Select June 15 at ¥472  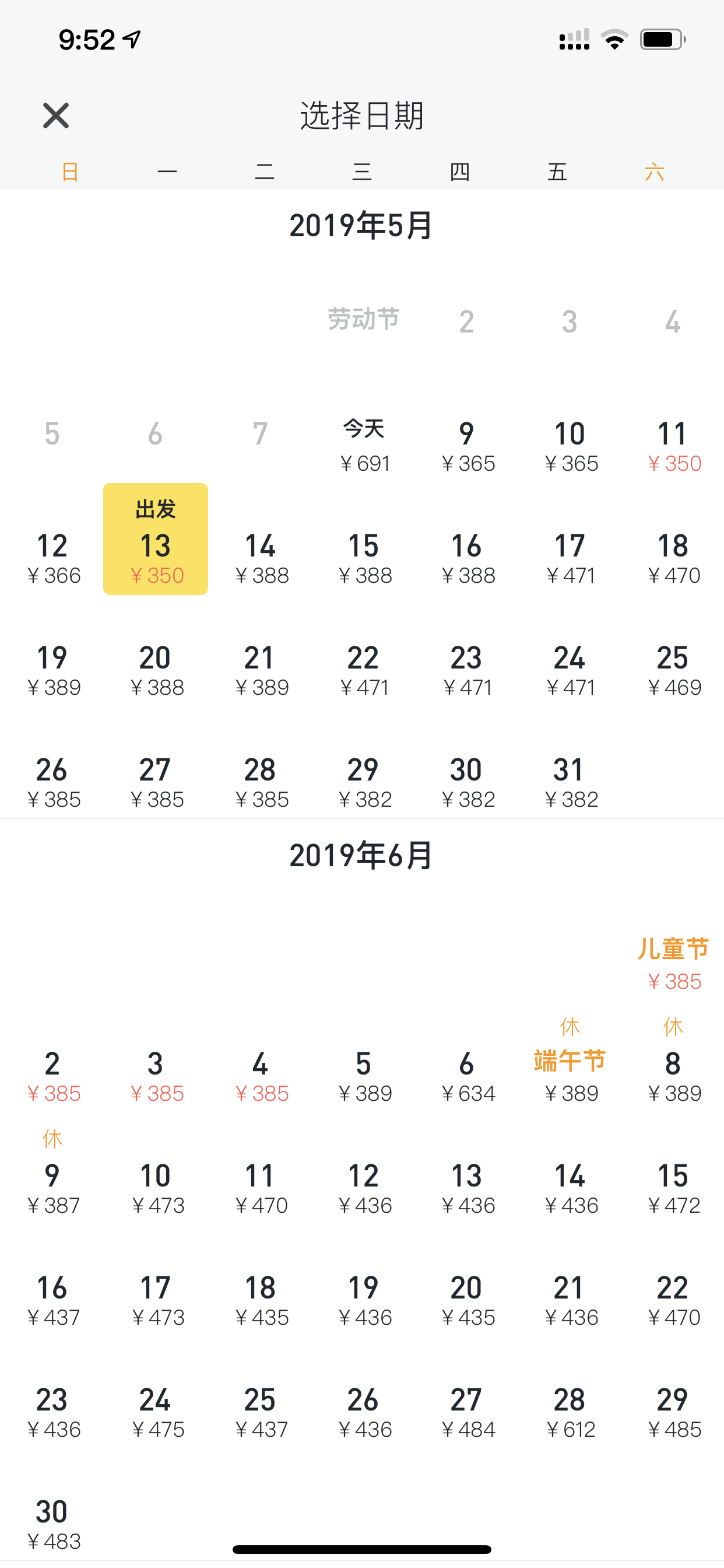pos(673,1188)
